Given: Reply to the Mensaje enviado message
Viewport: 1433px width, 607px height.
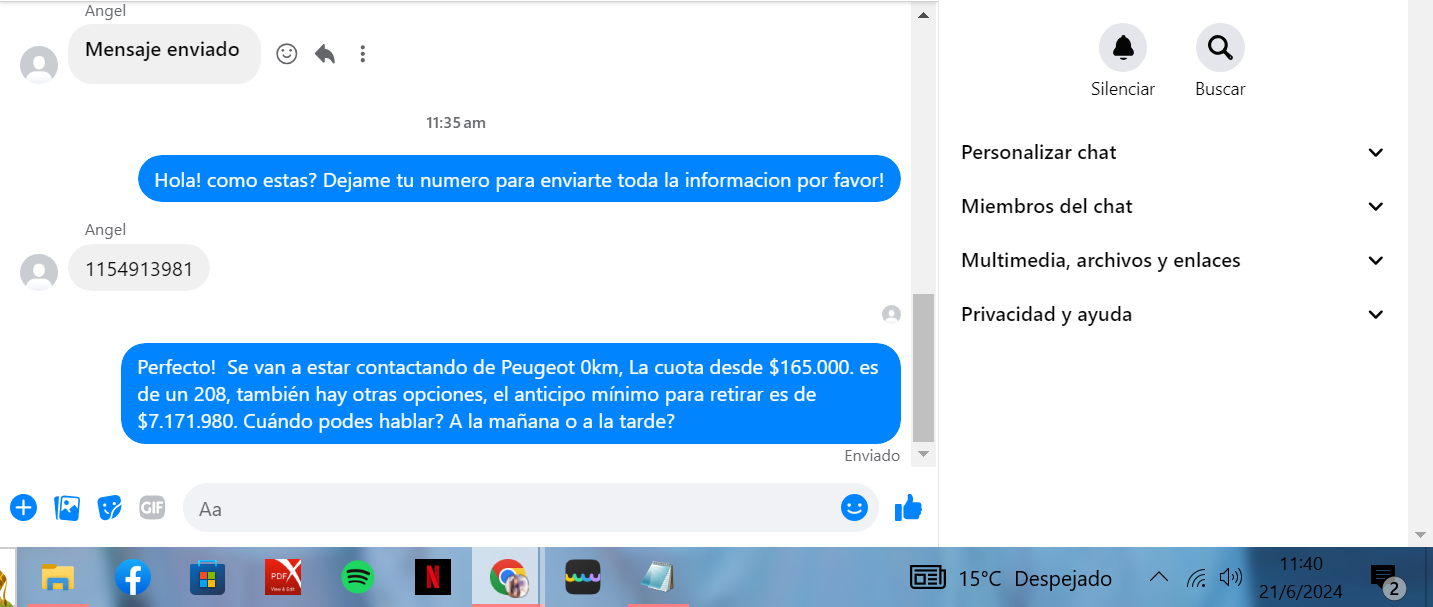Looking at the screenshot, I should coord(325,54).
